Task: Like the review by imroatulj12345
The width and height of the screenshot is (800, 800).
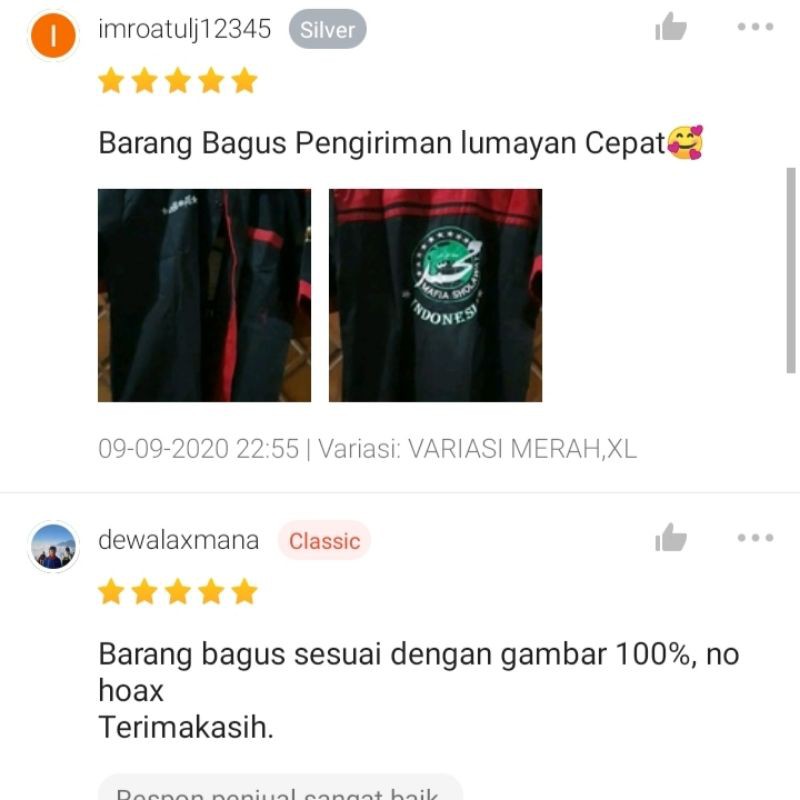Action: coord(671,28)
